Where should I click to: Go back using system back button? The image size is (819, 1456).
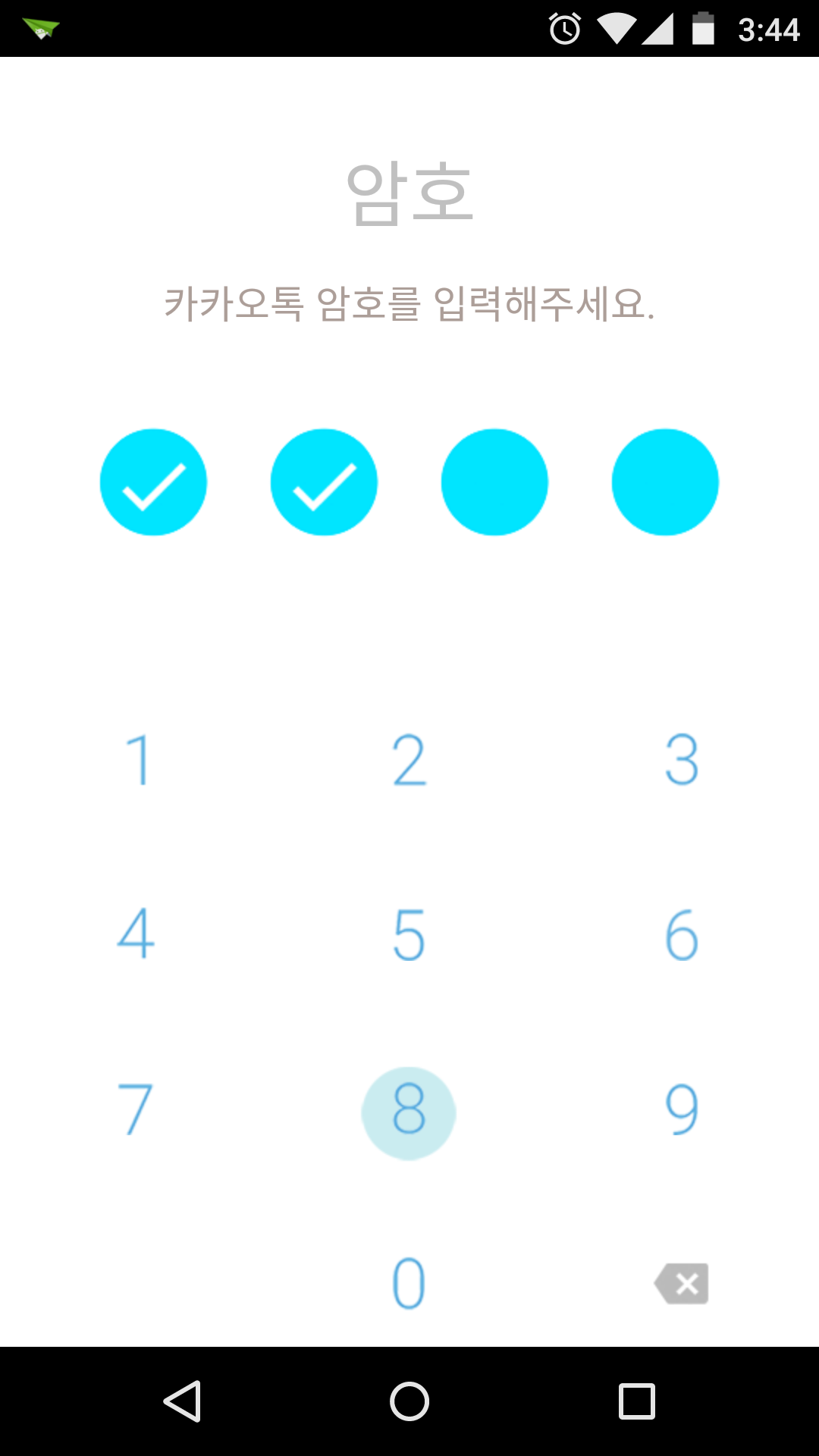pos(182,1401)
